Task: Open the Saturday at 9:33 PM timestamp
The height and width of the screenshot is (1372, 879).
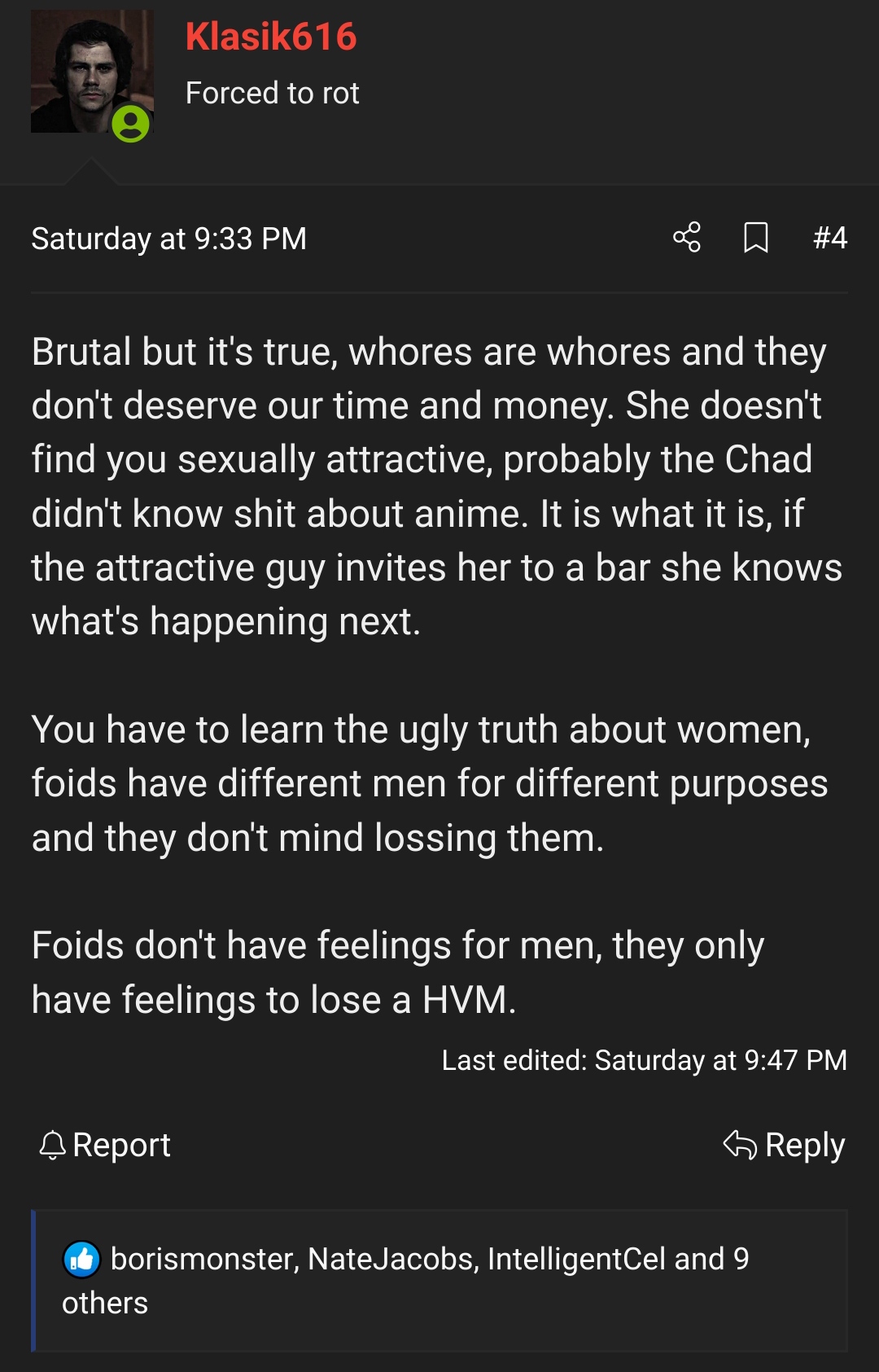Action: (168, 239)
